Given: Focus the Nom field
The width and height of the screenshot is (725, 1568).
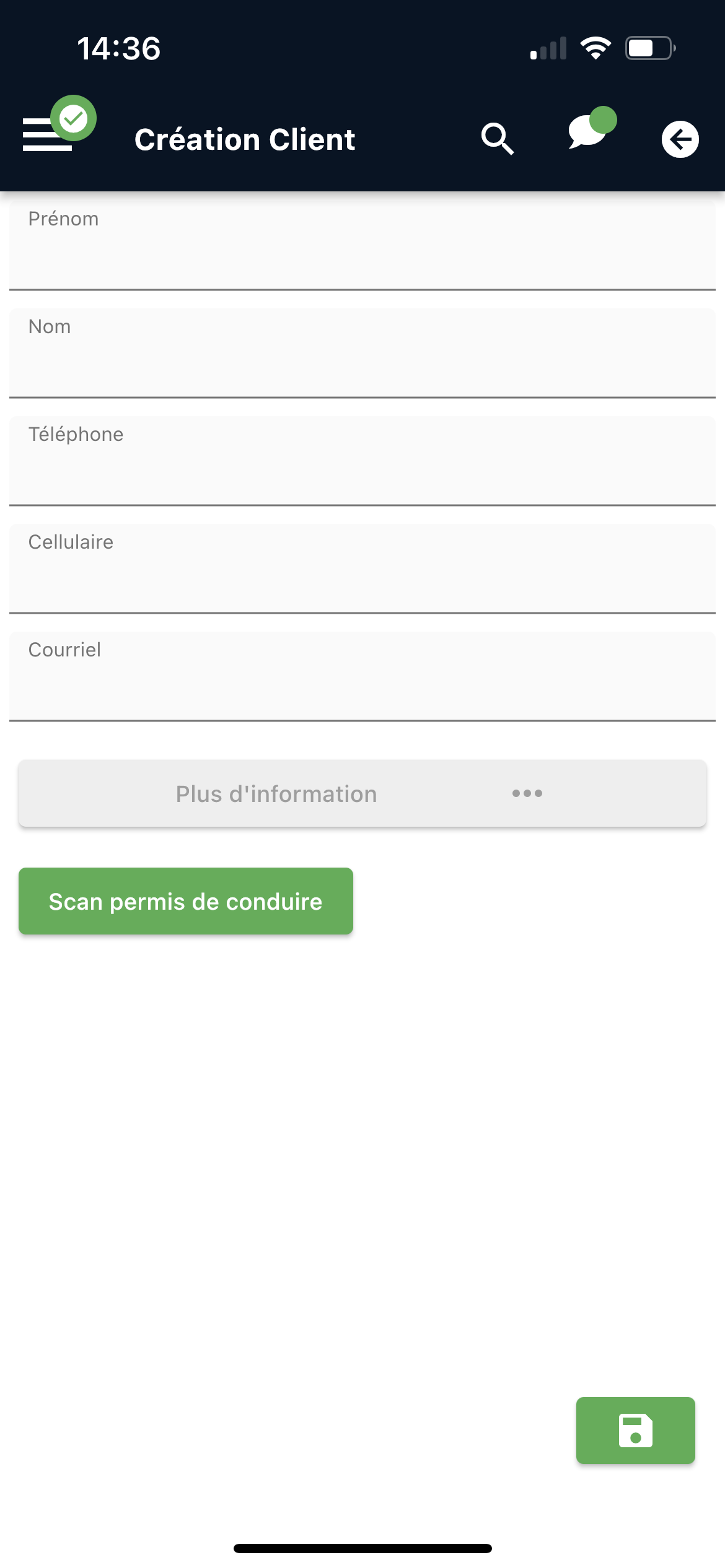Looking at the screenshot, I should pyautogui.click(x=362, y=354).
